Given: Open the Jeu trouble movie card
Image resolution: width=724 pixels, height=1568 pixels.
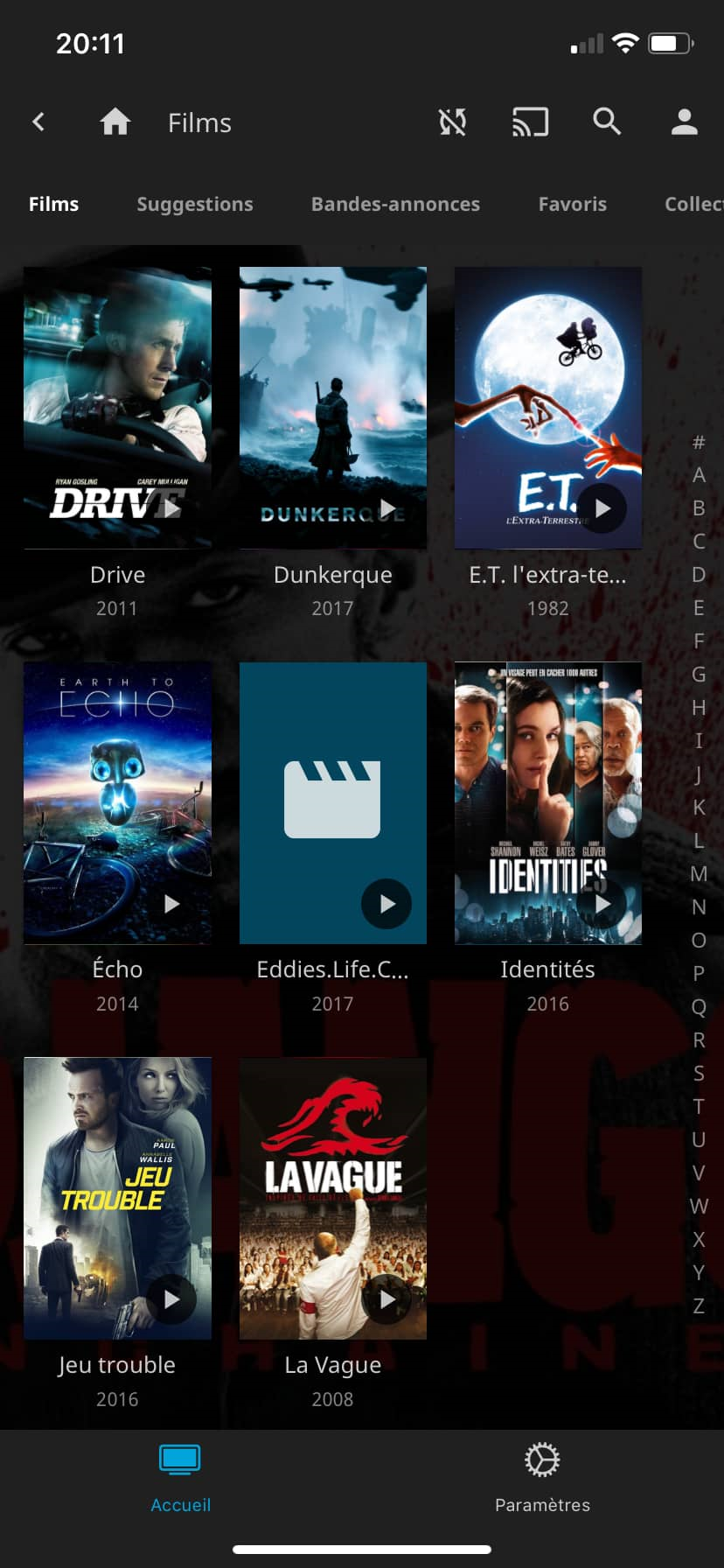Looking at the screenshot, I should click(117, 1198).
